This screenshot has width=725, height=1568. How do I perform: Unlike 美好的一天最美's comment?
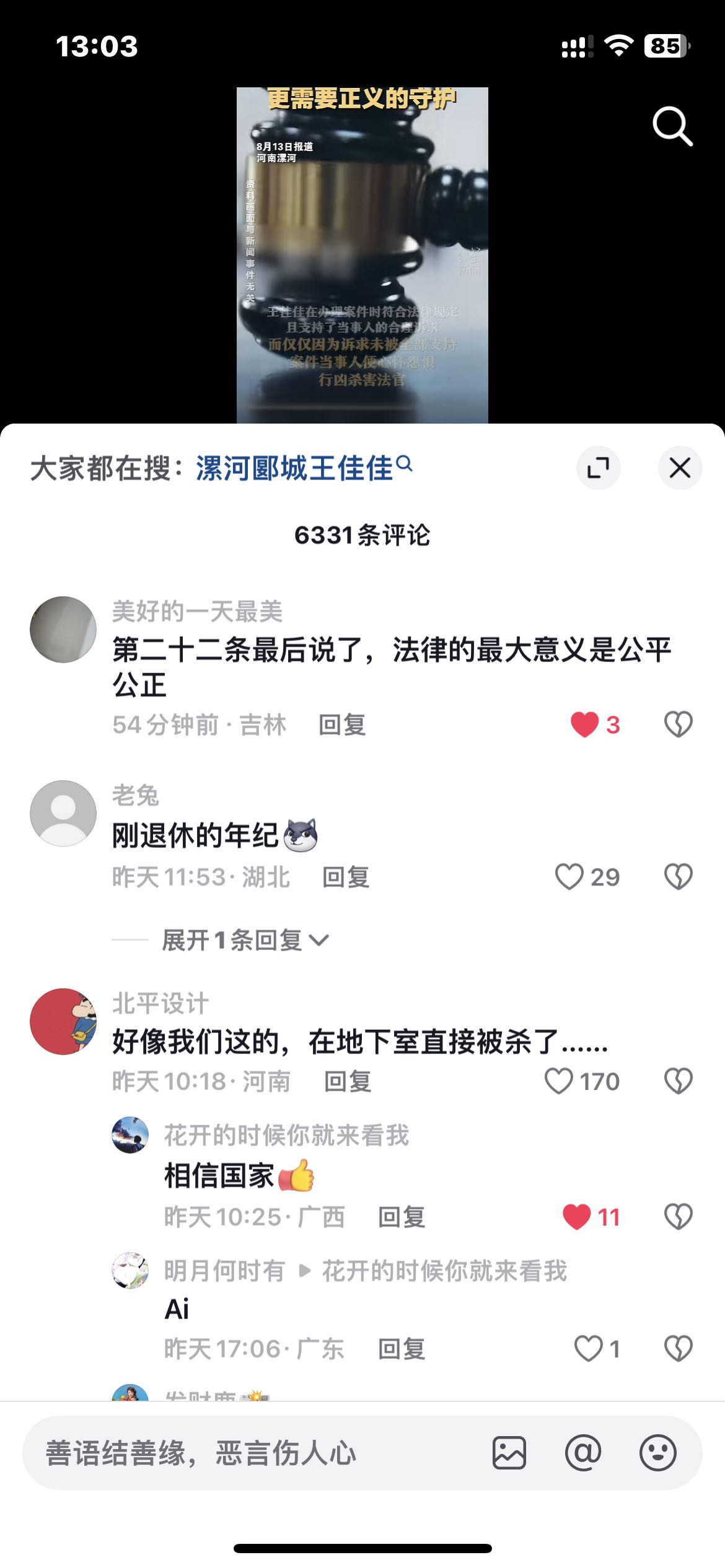coord(584,724)
